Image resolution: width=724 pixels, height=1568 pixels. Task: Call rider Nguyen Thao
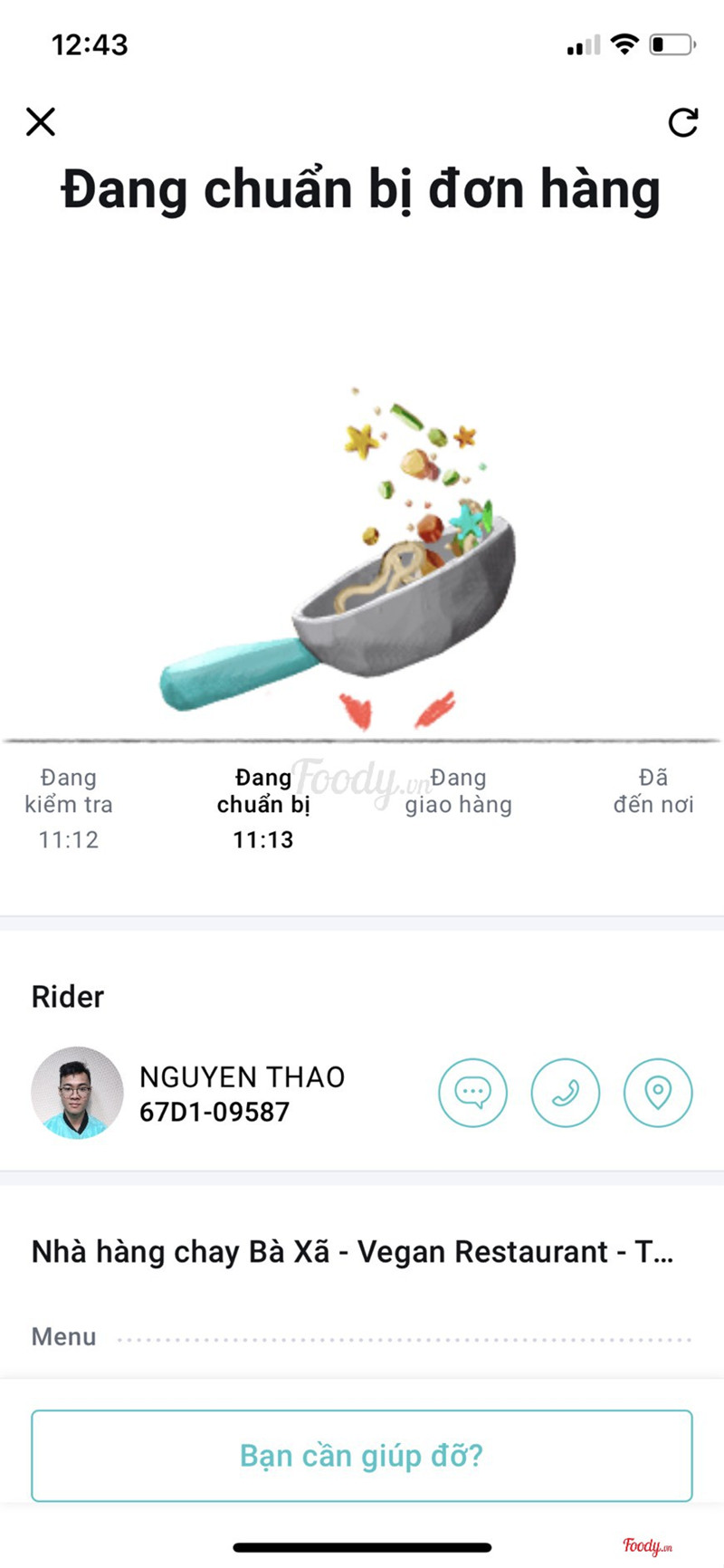(566, 1093)
